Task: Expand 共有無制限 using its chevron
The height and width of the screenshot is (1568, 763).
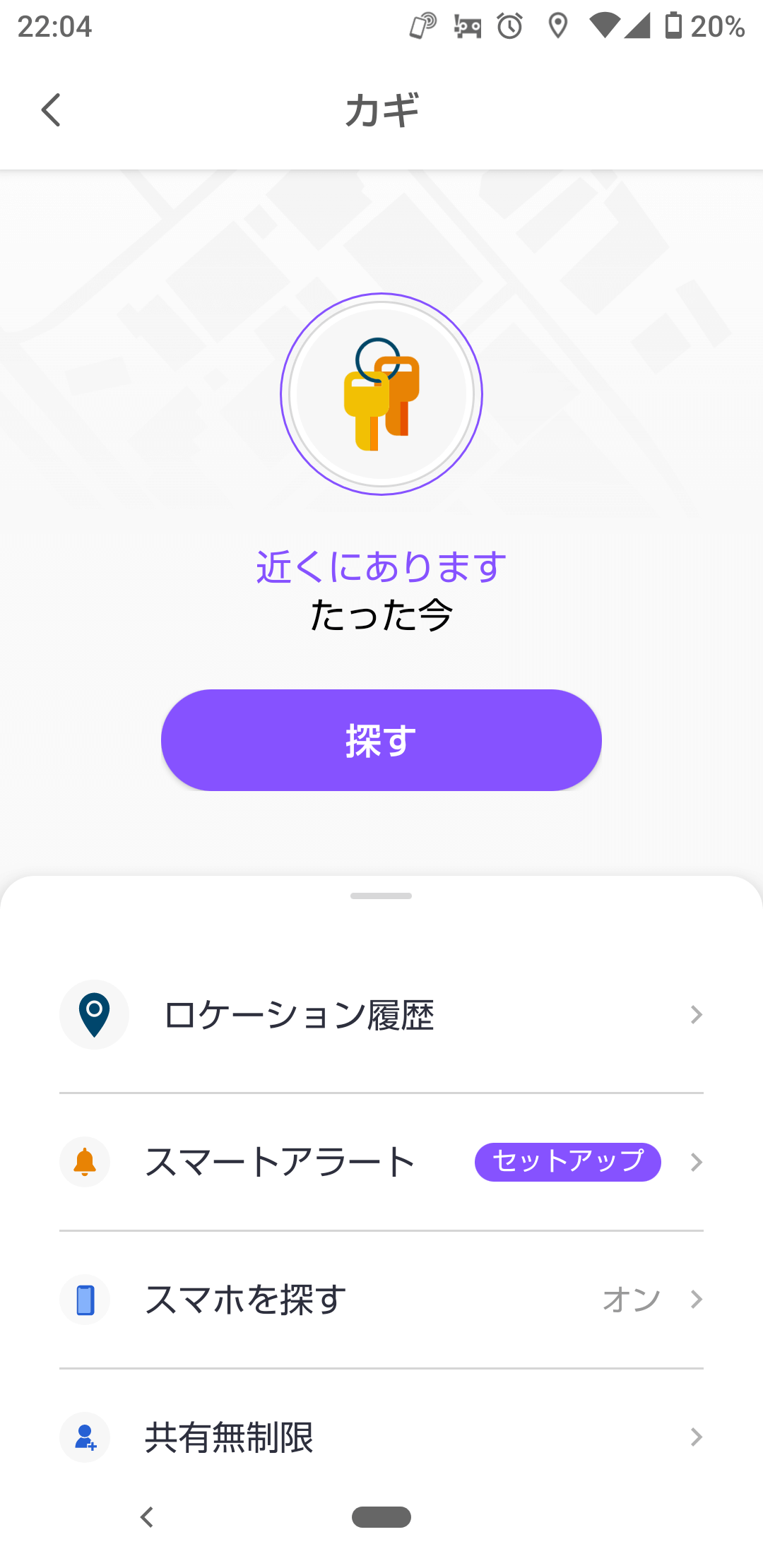Action: 697,1439
